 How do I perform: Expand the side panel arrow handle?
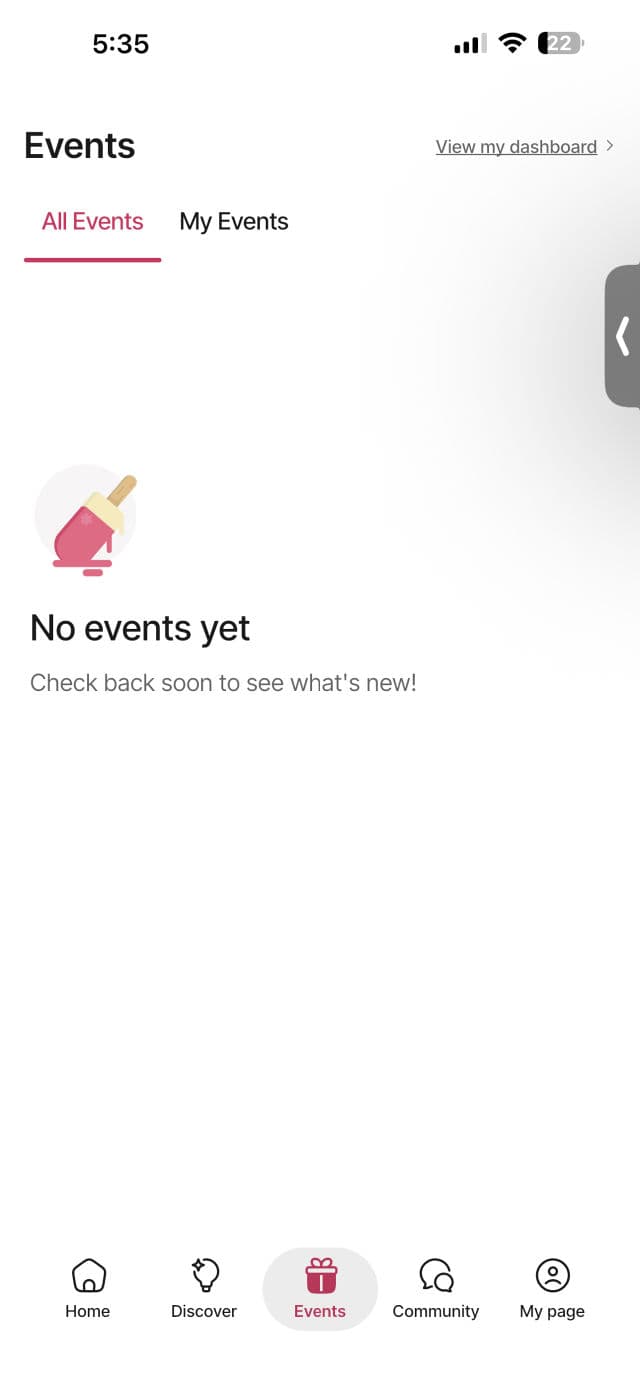pos(623,336)
